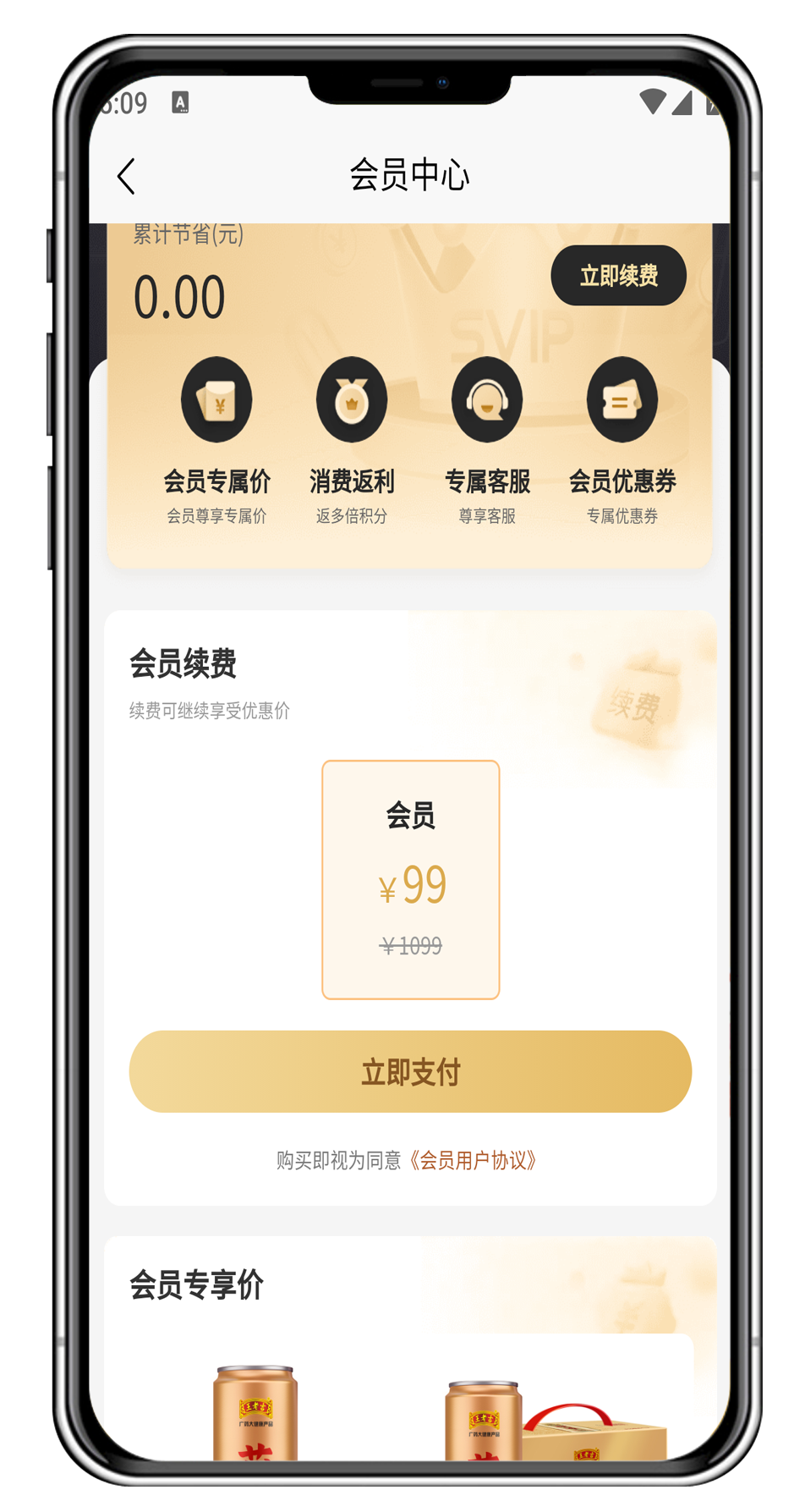This screenshot has width=805, height=1512.
Task: Open the 《会员用户协议》 link
Action: click(474, 1160)
